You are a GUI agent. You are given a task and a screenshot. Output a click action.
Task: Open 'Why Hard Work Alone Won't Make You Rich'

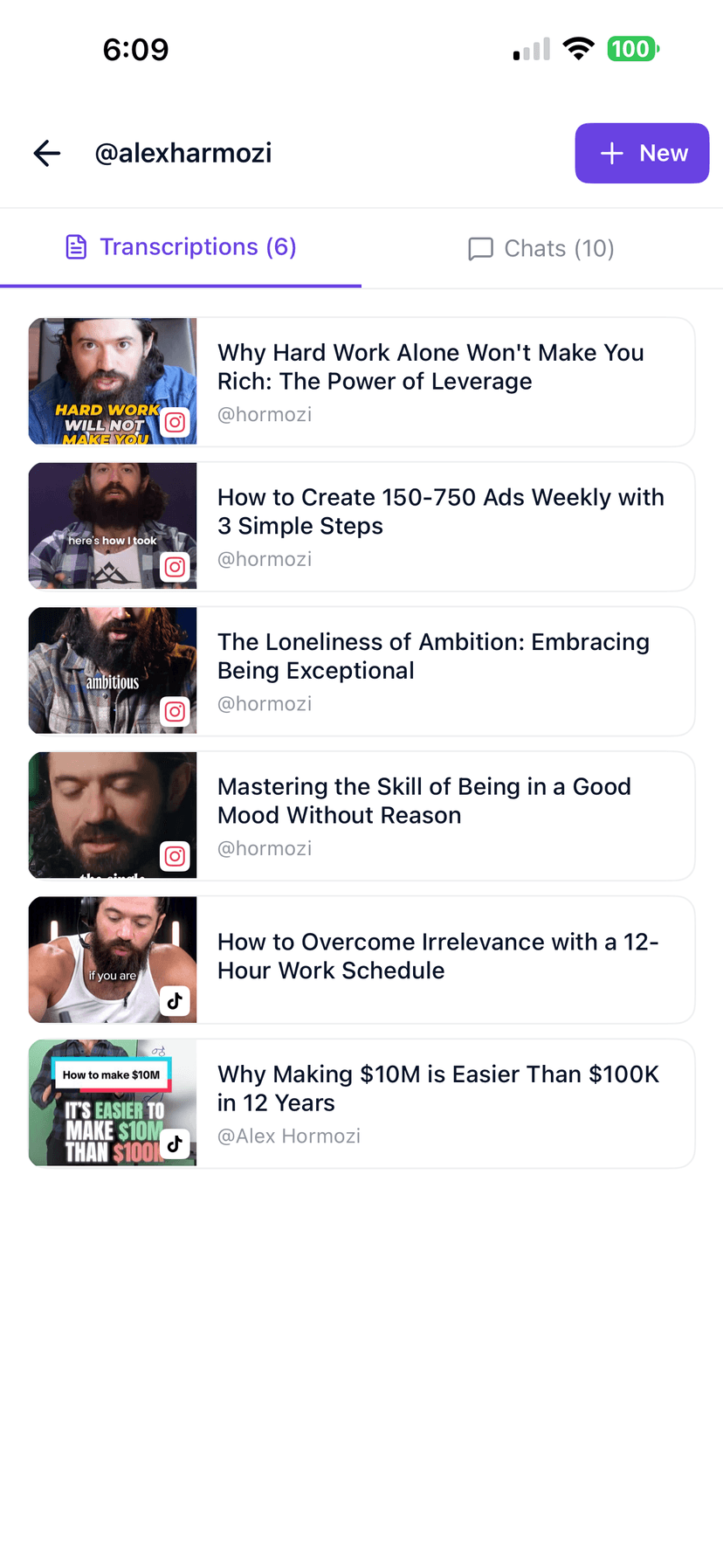pos(430,368)
